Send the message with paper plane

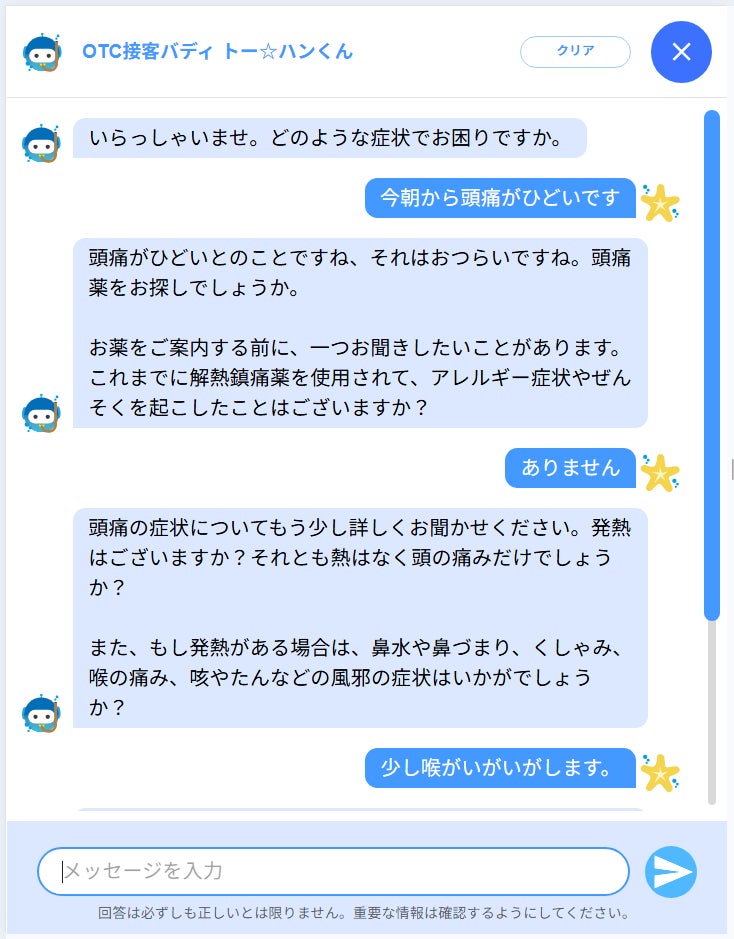tap(670, 872)
